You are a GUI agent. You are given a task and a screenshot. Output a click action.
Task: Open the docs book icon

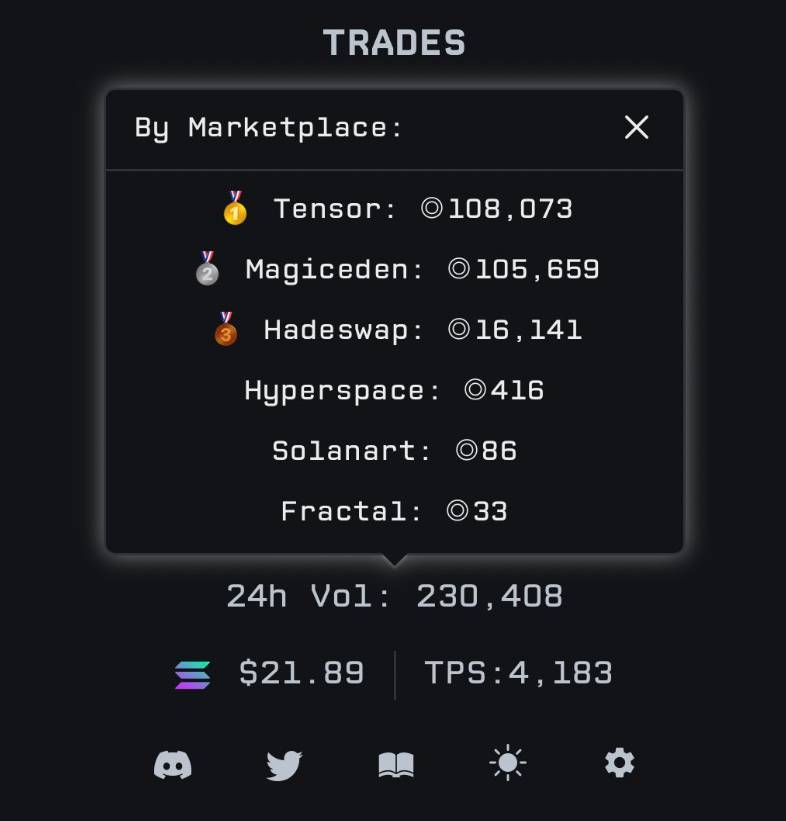(x=396, y=765)
